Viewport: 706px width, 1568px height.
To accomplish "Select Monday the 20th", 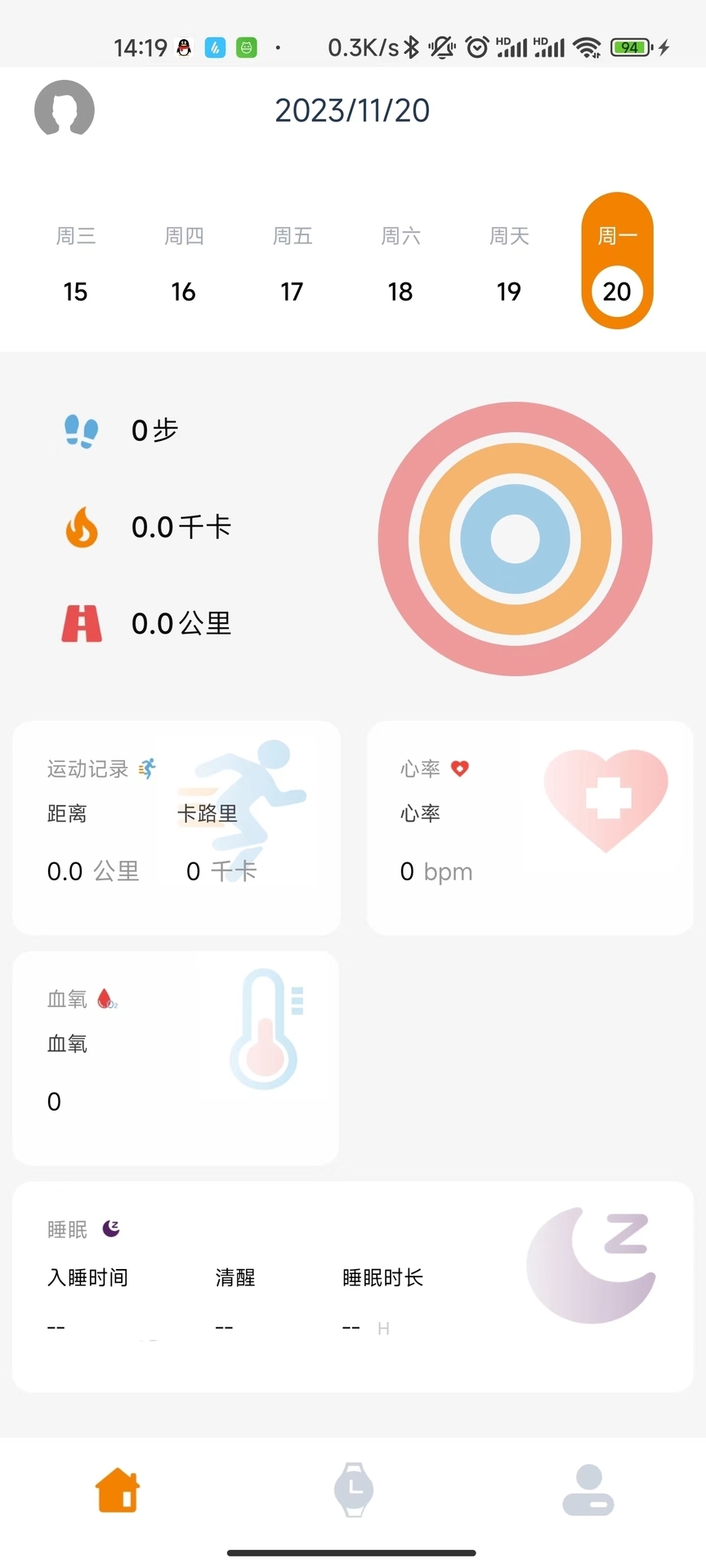I will click(617, 261).
